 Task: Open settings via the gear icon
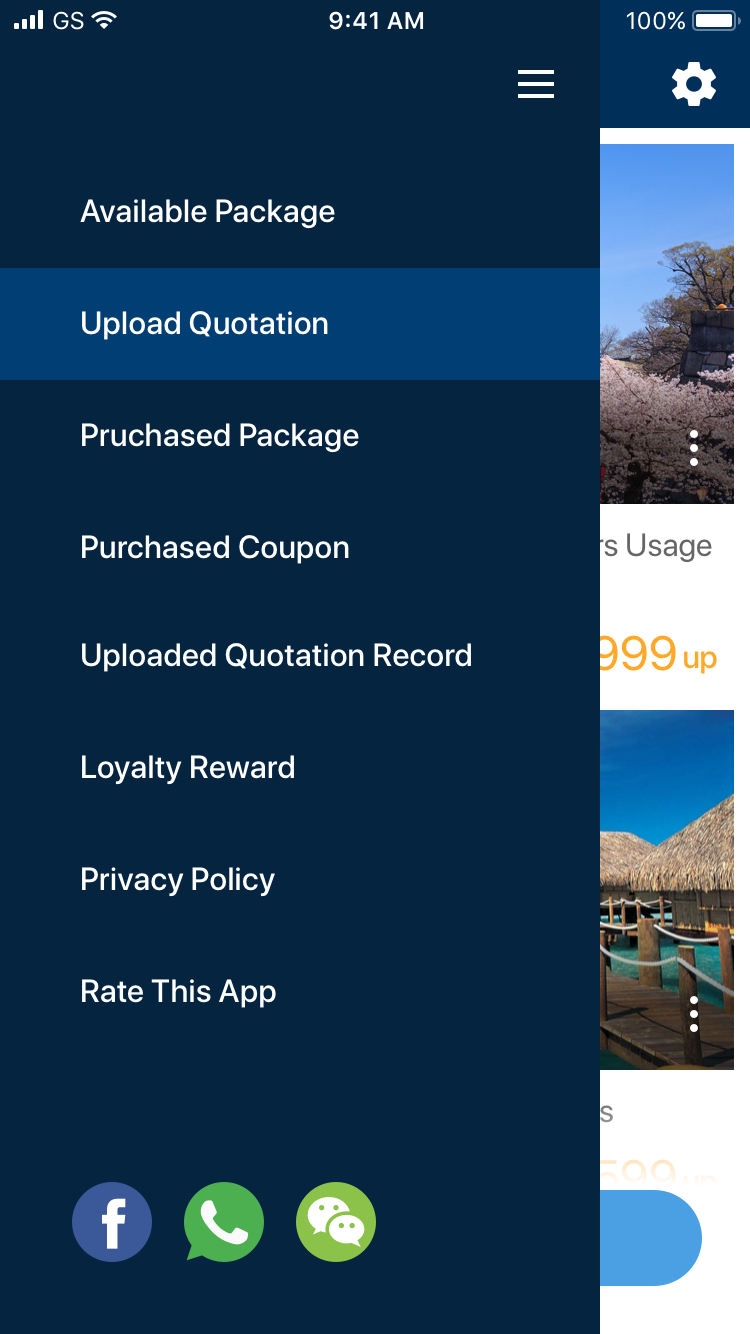point(693,84)
